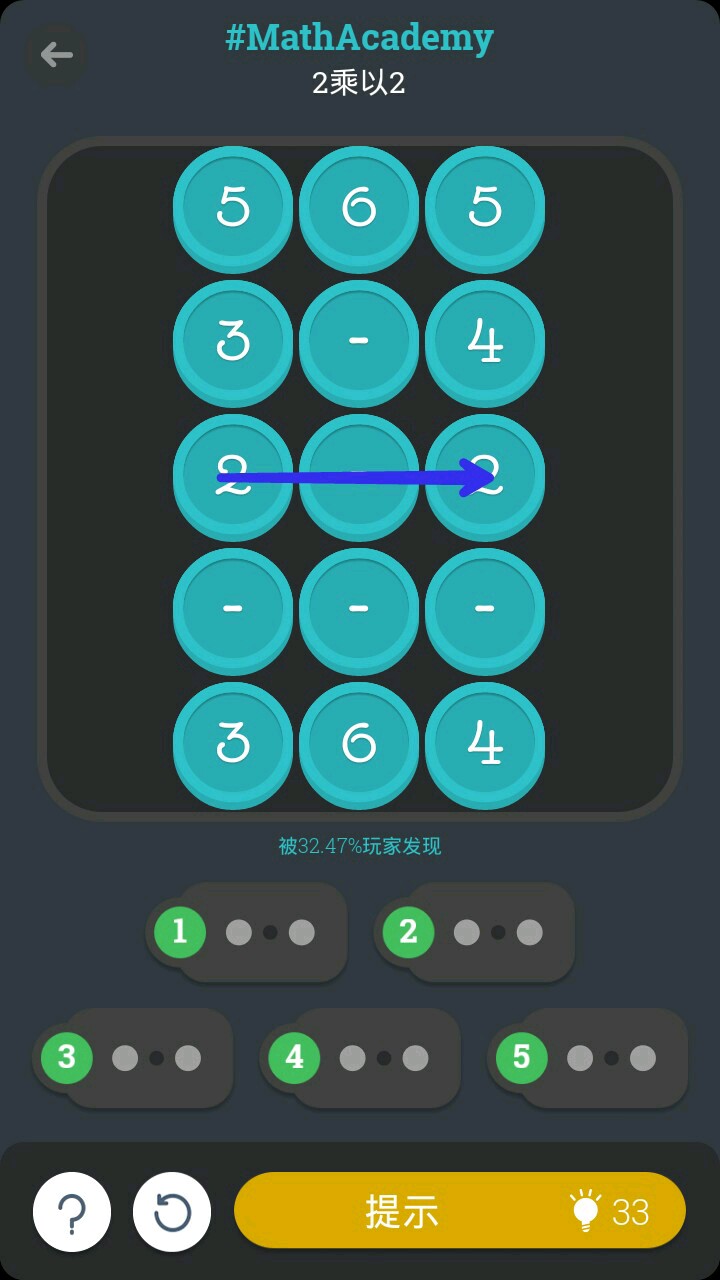Select the 4 tile in the bottom row
The width and height of the screenshot is (720, 1280).
[x=485, y=743]
